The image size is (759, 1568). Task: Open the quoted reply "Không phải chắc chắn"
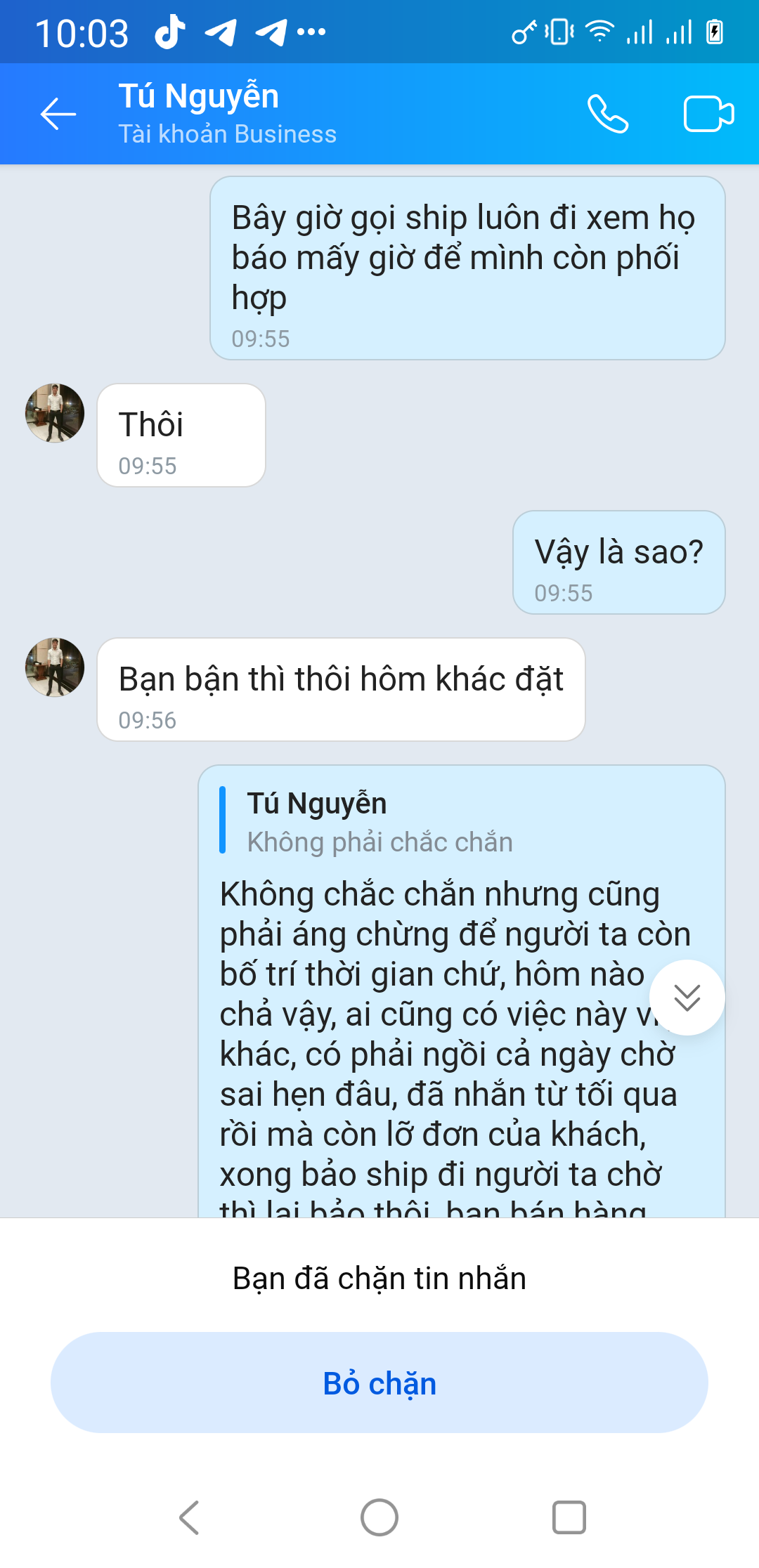[379, 822]
